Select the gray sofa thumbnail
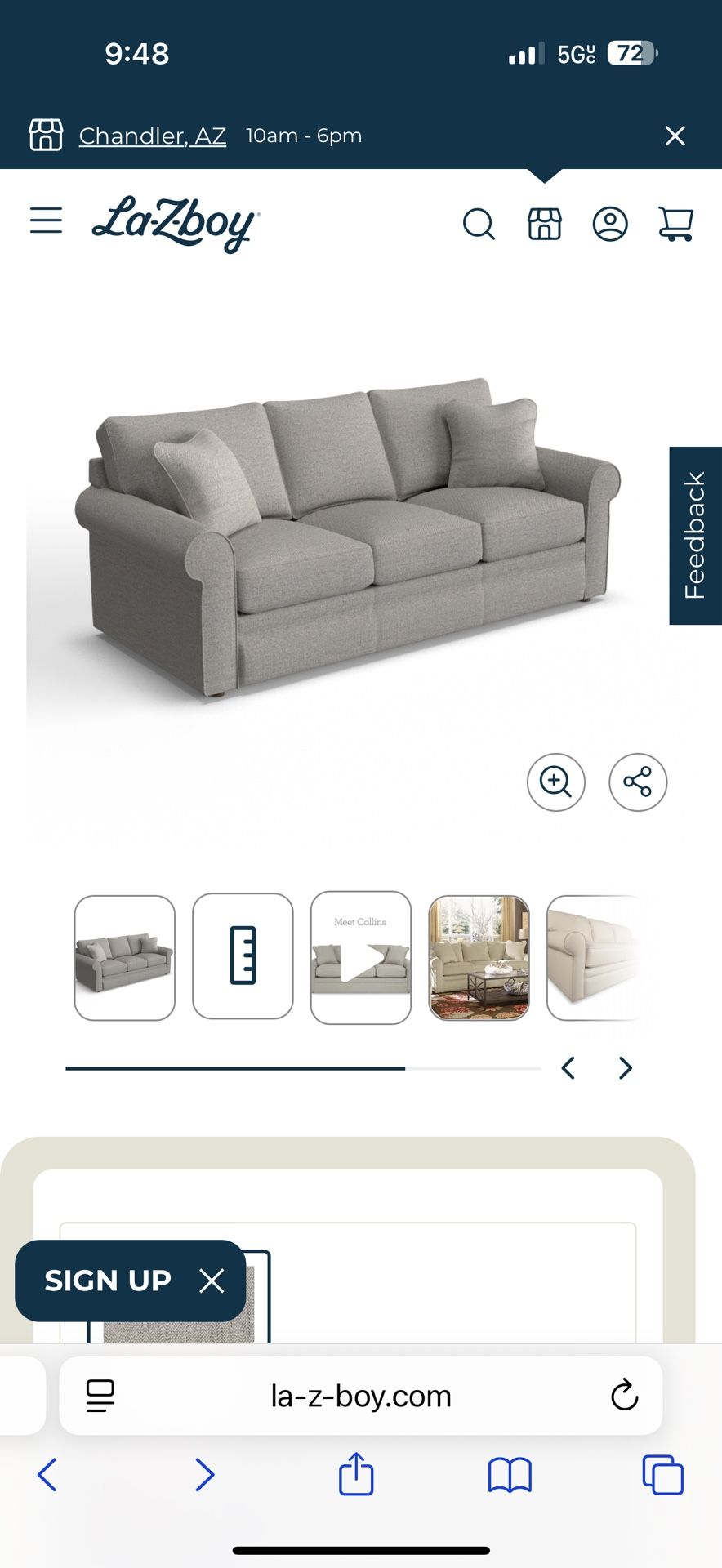This screenshot has width=722, height=1568. tap(125, 957)
